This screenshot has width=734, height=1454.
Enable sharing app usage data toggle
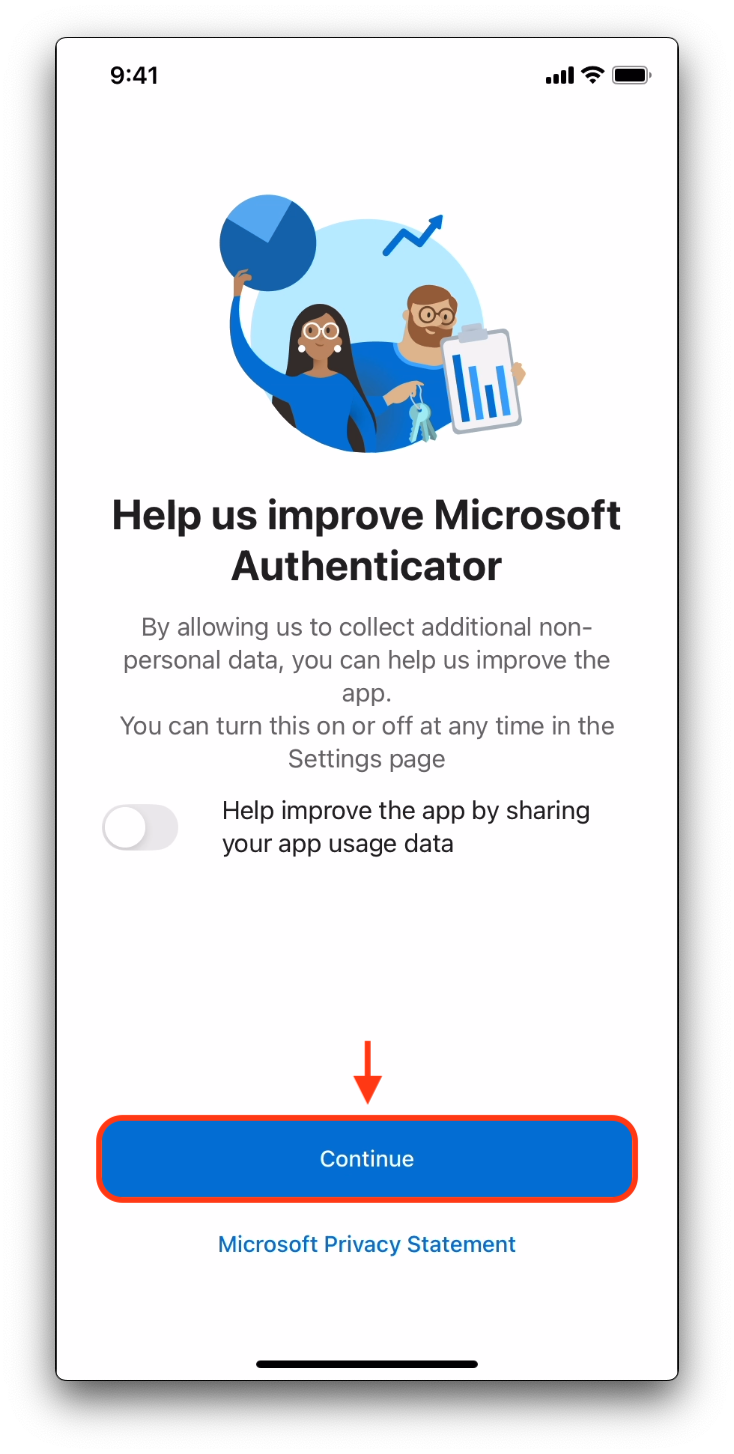[140, 828]
